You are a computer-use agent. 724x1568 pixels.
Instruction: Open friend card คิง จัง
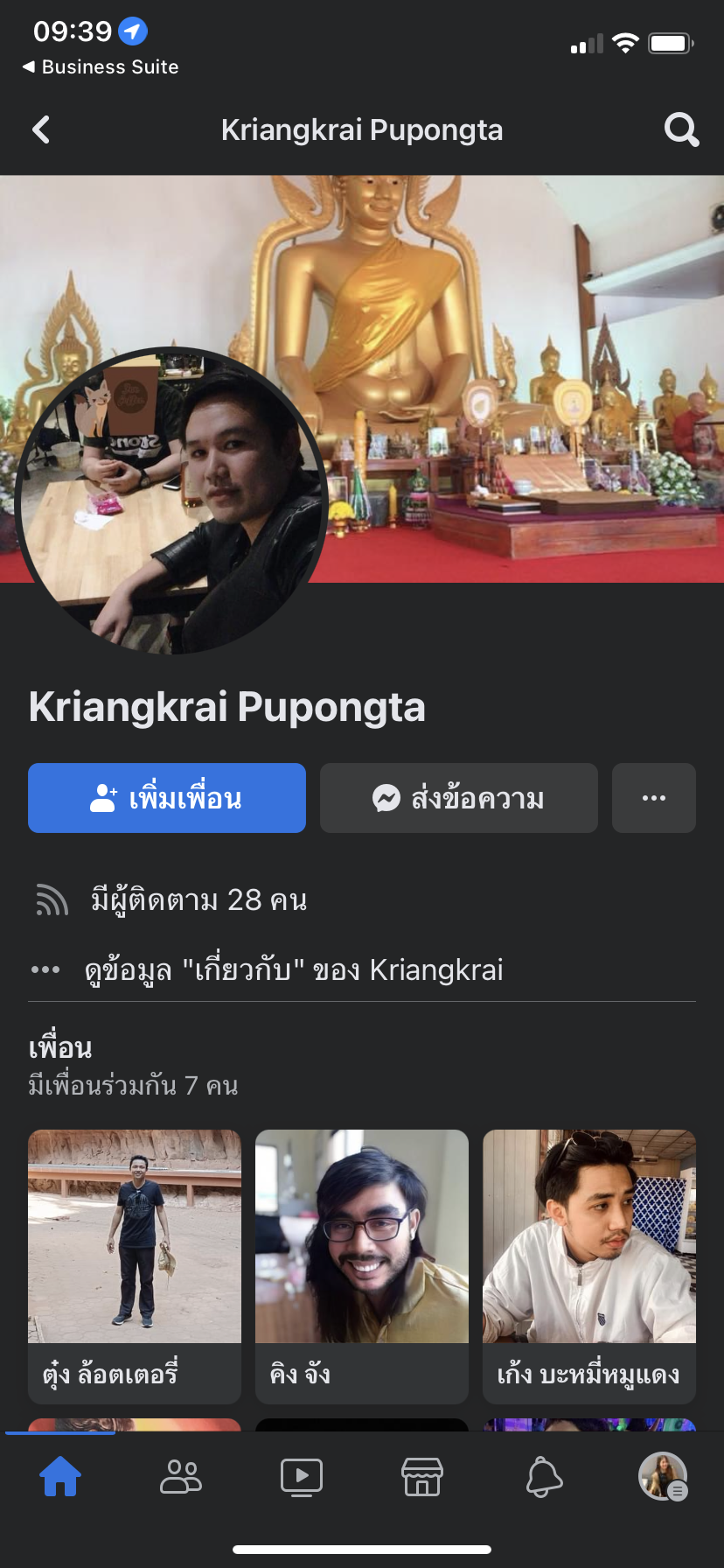pos(362,1265)
